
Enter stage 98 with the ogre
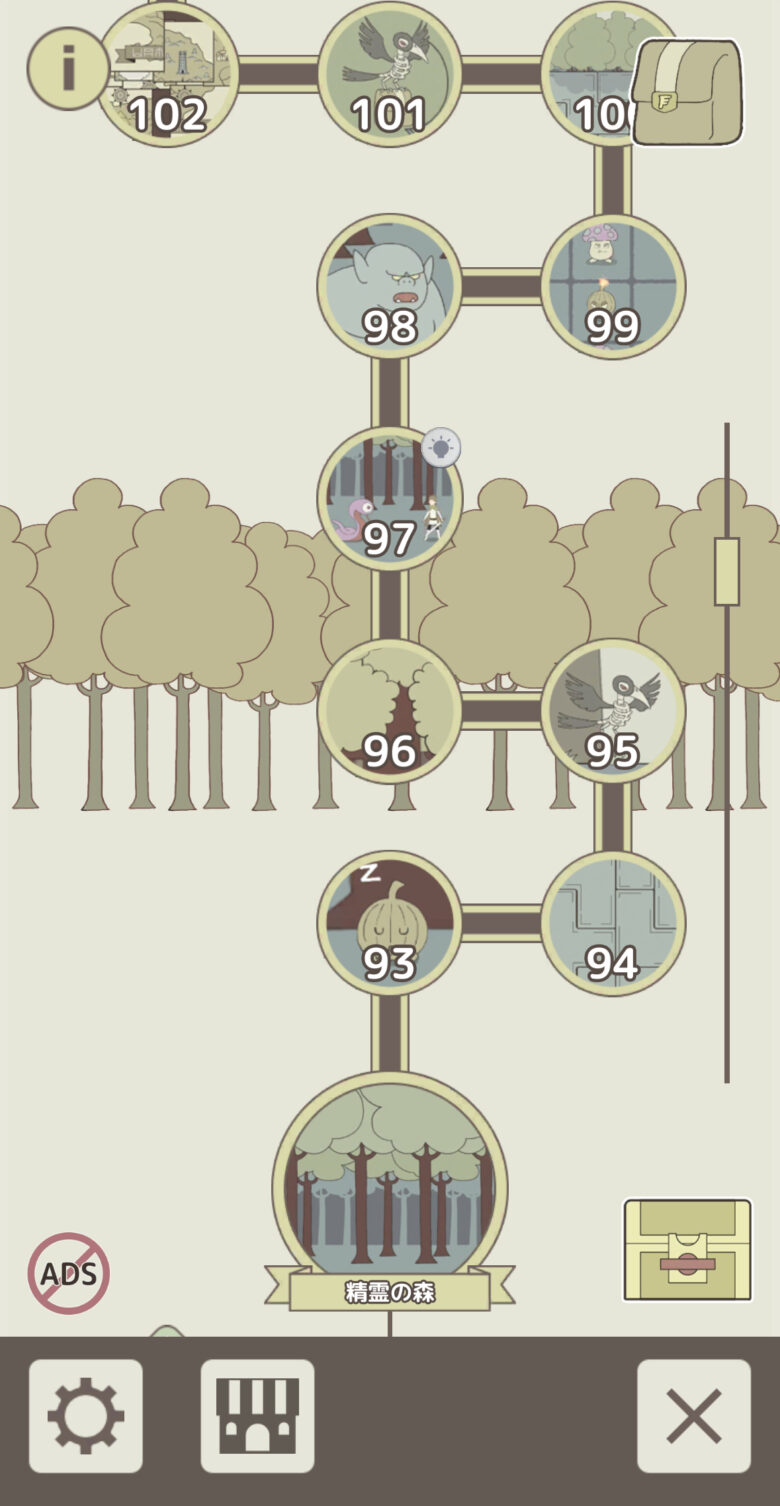pos(390,286)
